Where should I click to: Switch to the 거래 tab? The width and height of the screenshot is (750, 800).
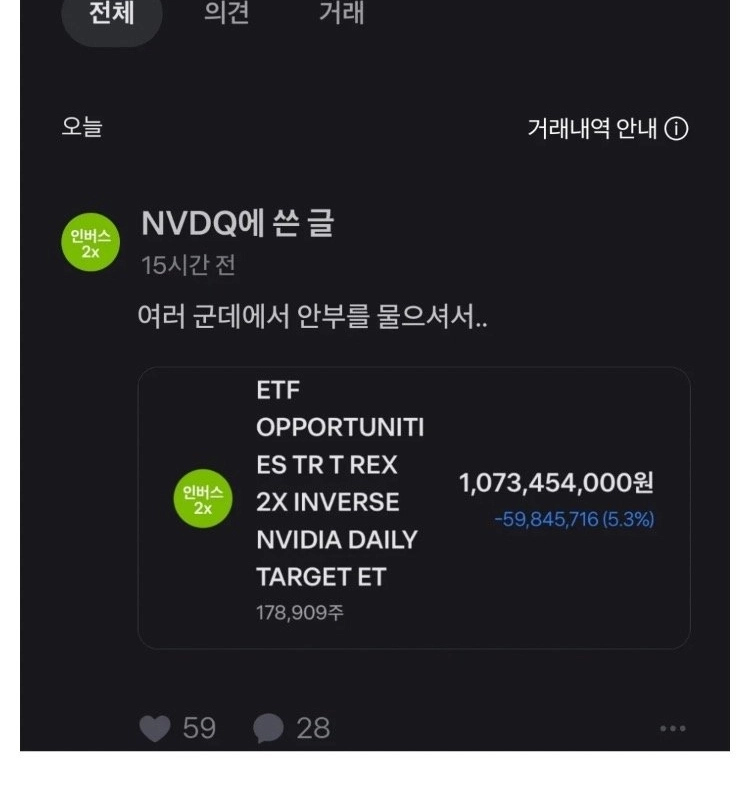(x=341, y=14)
